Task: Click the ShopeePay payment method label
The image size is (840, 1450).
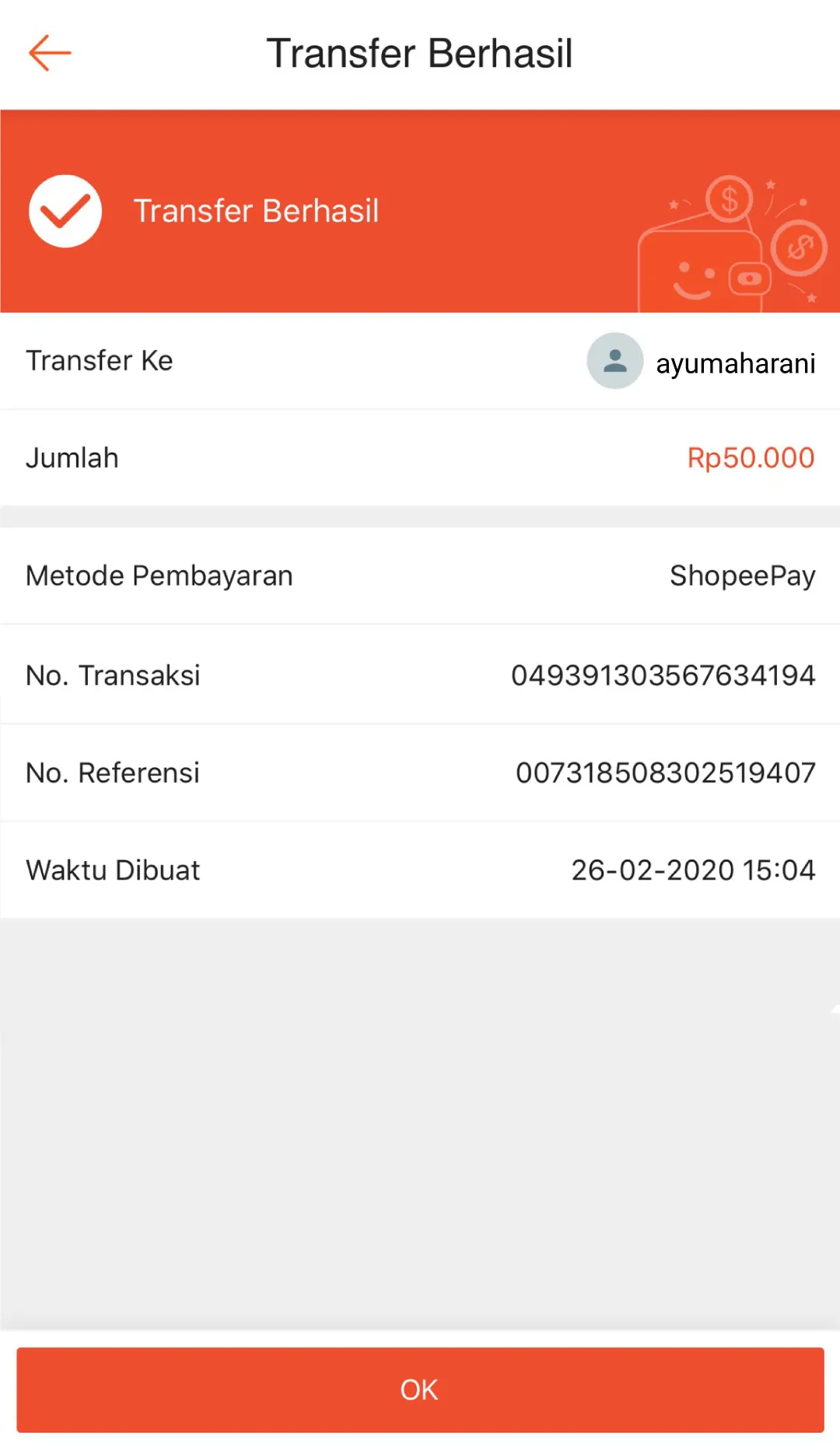Action: (x=742, y=576)
